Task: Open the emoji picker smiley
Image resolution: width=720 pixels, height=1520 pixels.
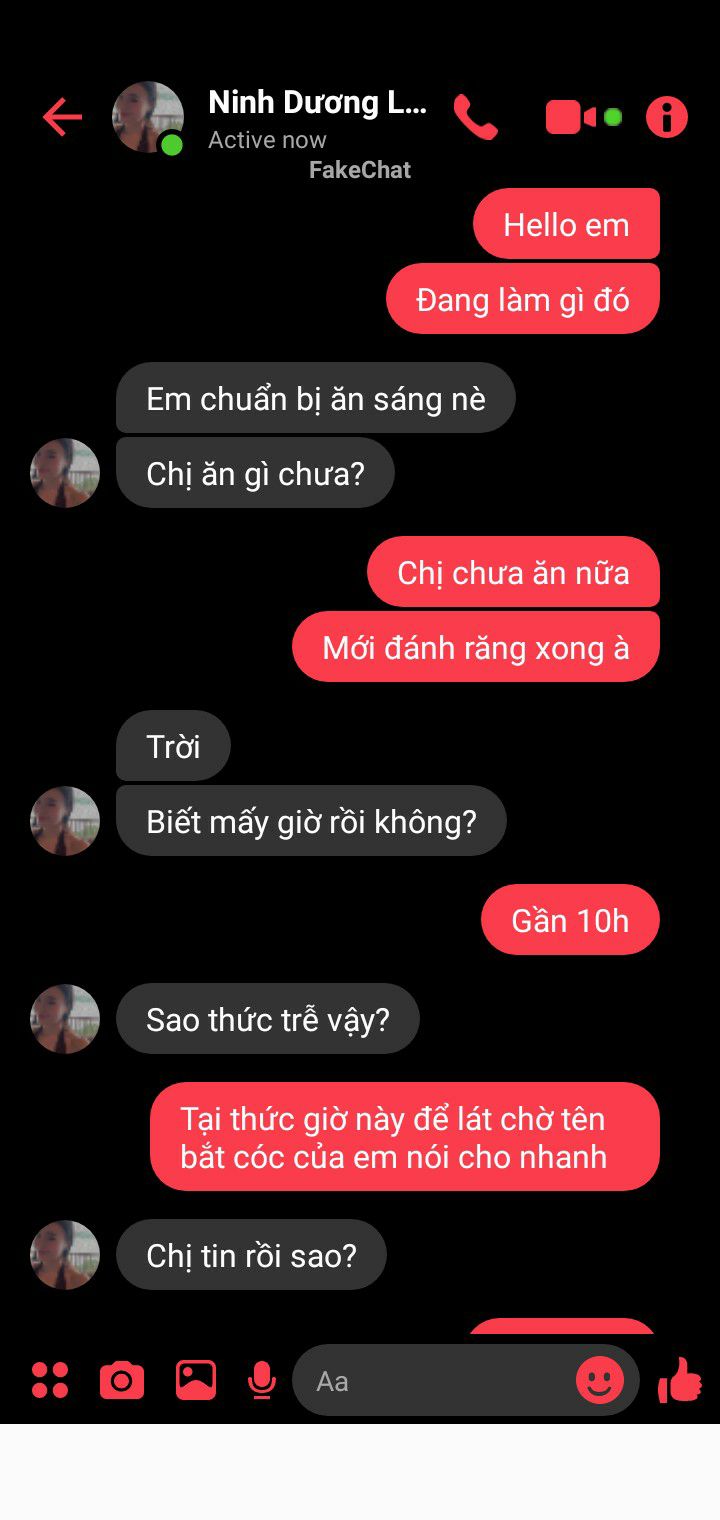Action: point(600,1381)
